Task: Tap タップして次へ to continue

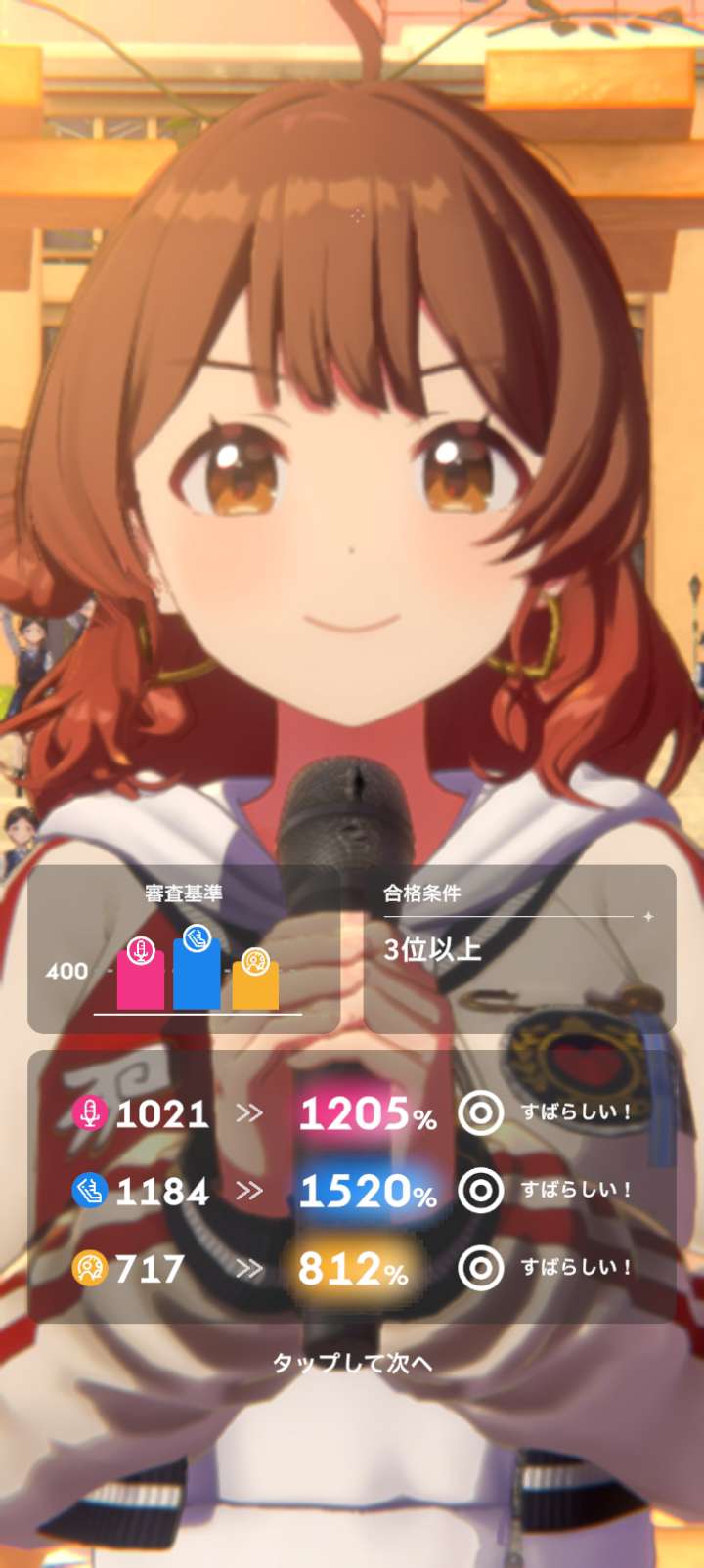Action: pos(352,1363)
